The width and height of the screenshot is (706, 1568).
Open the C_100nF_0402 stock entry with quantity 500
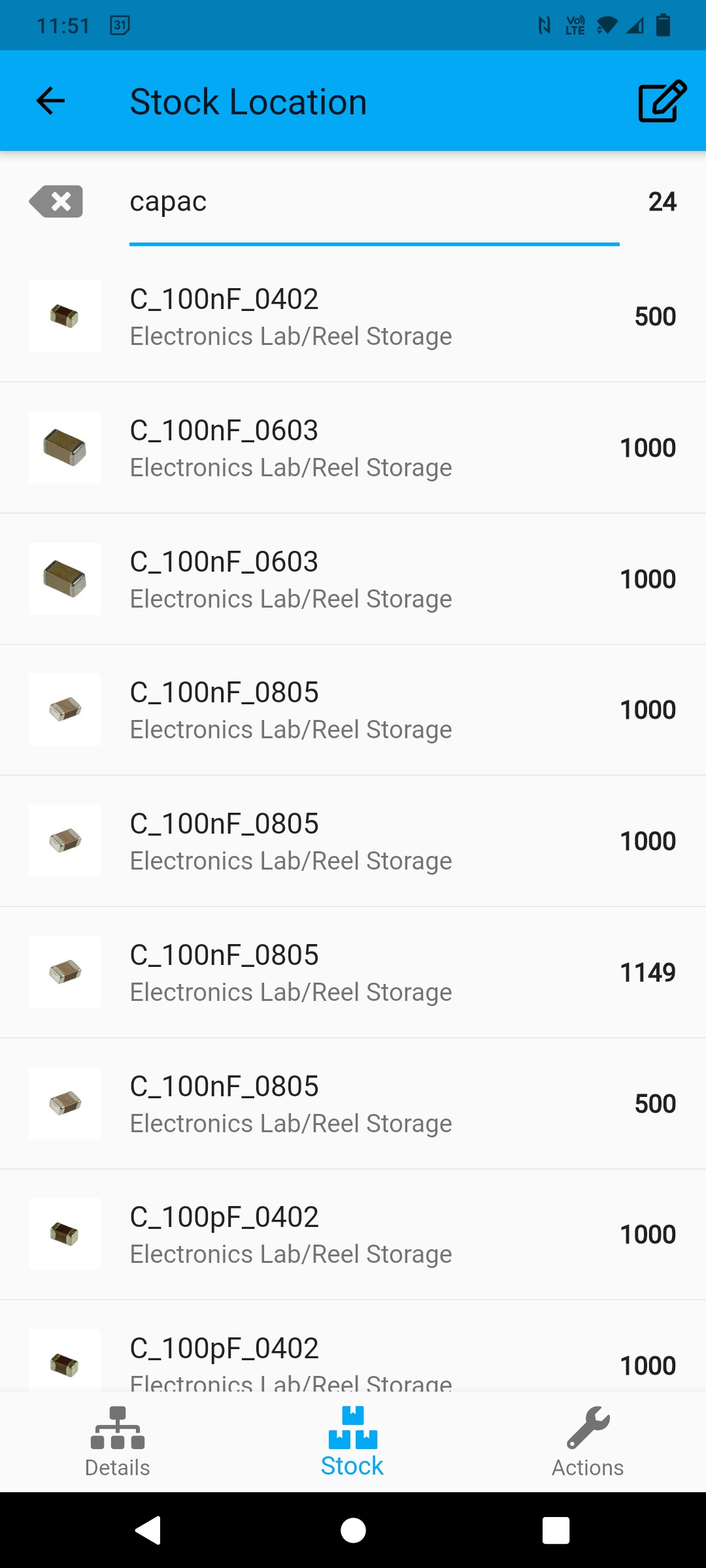(x=353, y=316)
